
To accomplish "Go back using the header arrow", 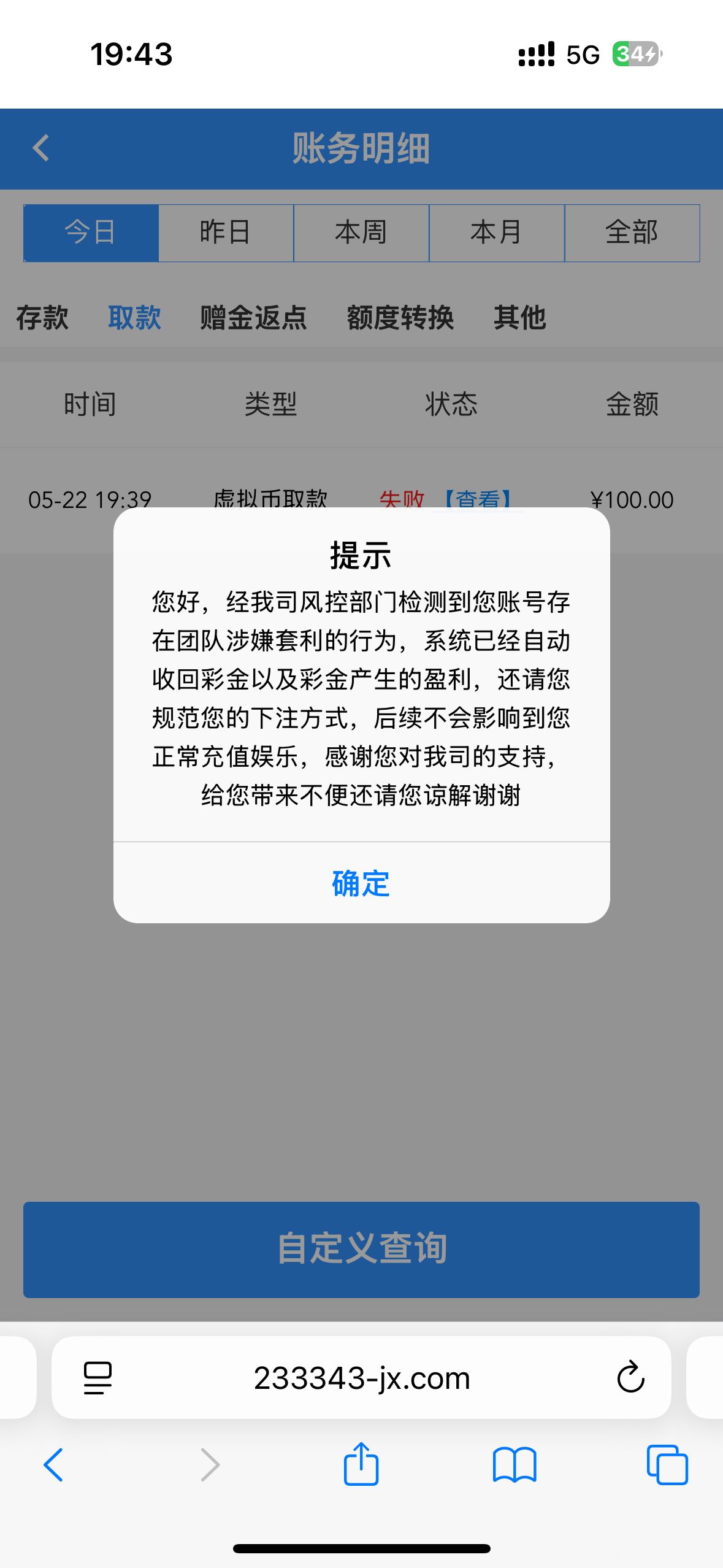I will pyautogui.click(x=41, y=148).
